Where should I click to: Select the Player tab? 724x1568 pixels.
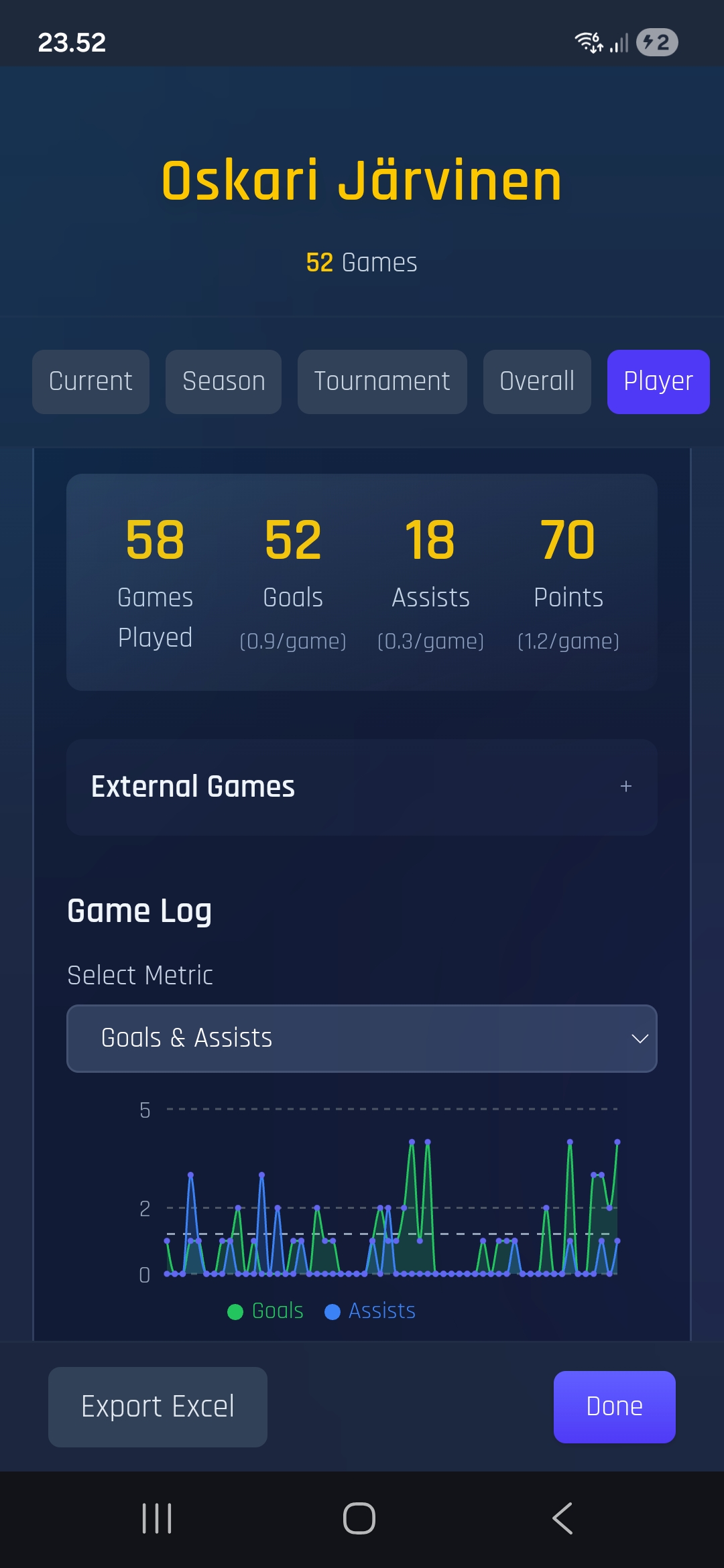[x=658, y=381]
